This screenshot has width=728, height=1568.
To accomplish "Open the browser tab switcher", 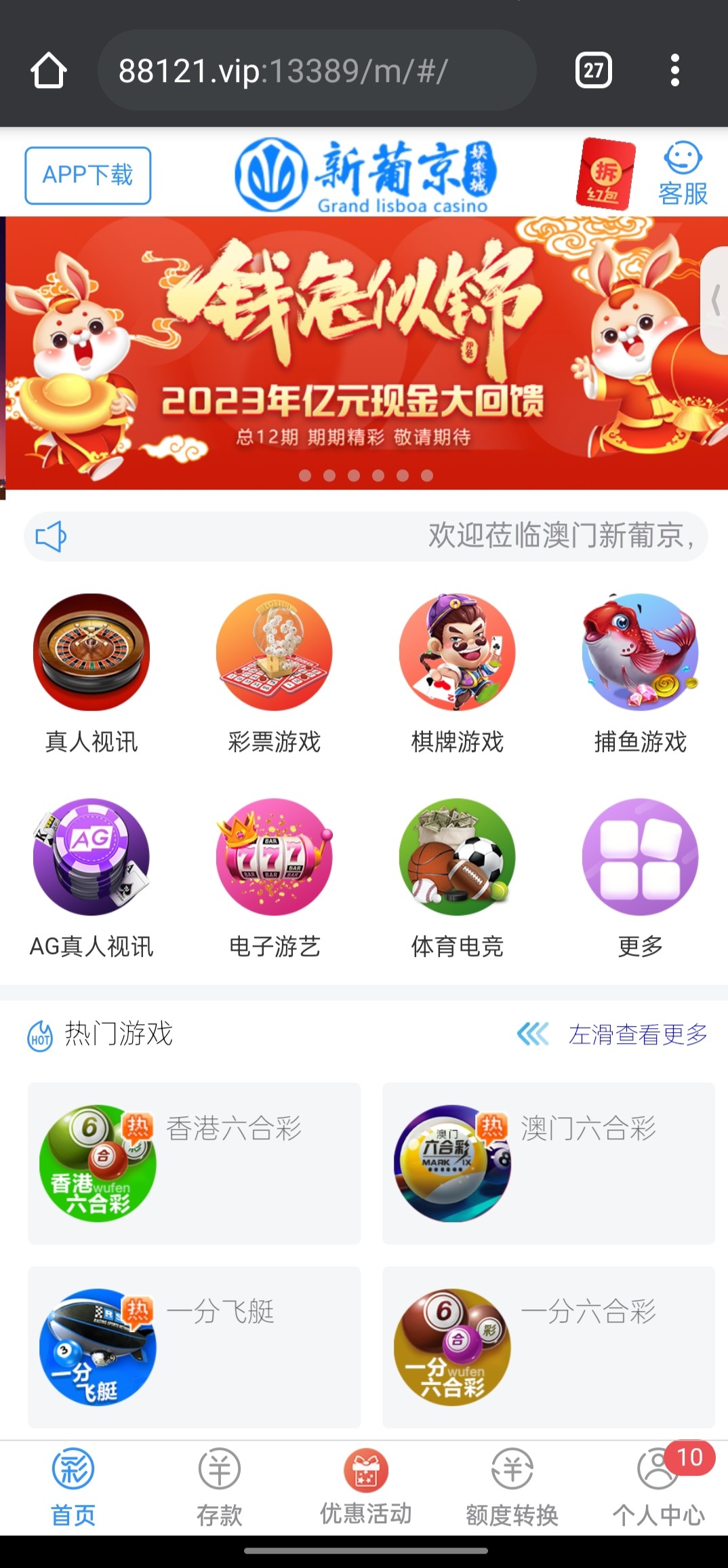I will click(x=593, y=71).
